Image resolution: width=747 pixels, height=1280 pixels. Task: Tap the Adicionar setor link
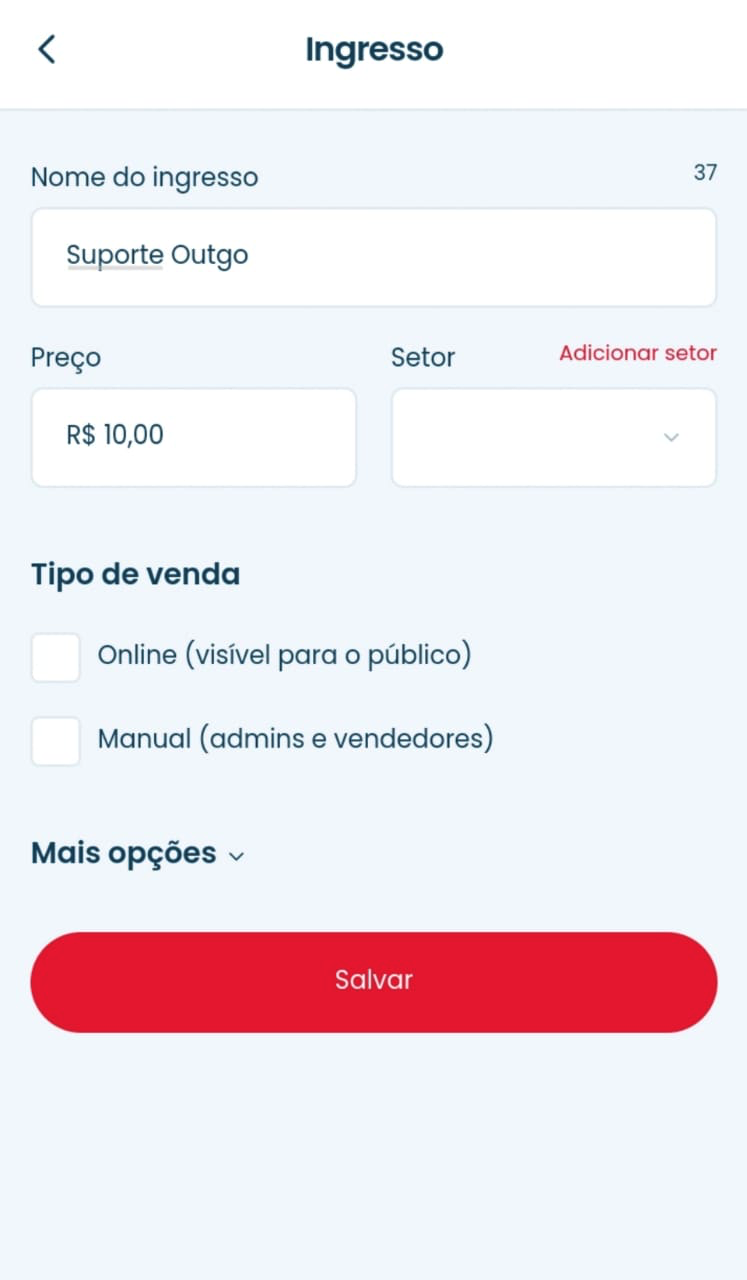coord(637,353)
